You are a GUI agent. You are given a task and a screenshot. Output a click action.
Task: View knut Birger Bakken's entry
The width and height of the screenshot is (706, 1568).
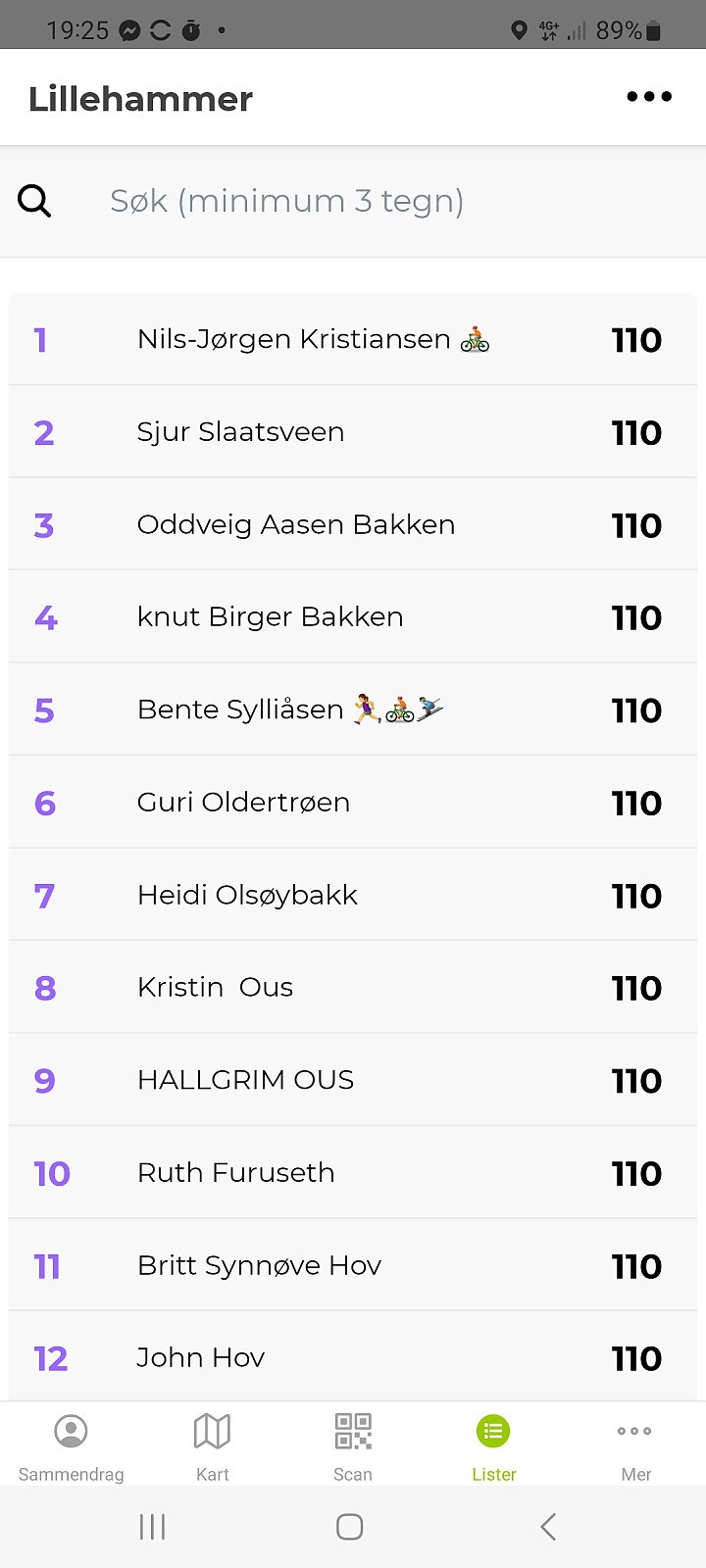(x=353, y=617)
